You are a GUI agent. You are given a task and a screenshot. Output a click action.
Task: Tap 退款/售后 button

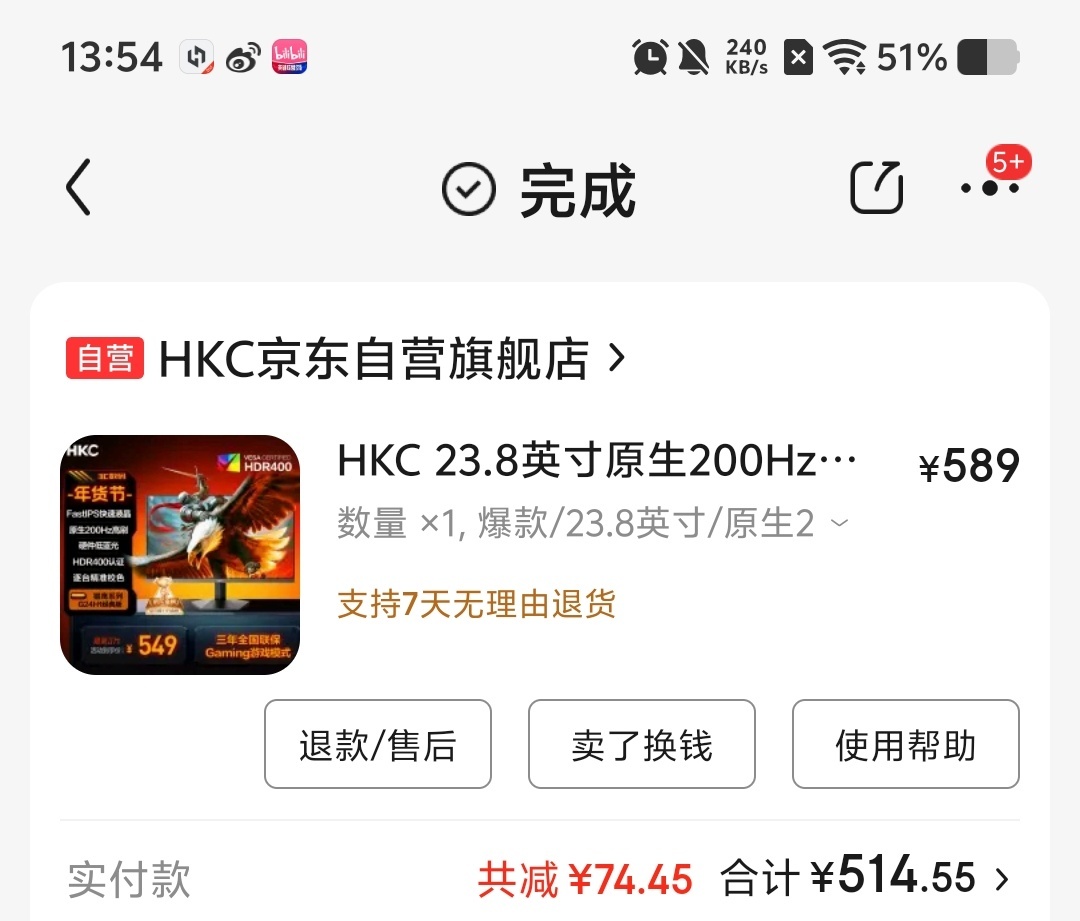click(377, 744)
